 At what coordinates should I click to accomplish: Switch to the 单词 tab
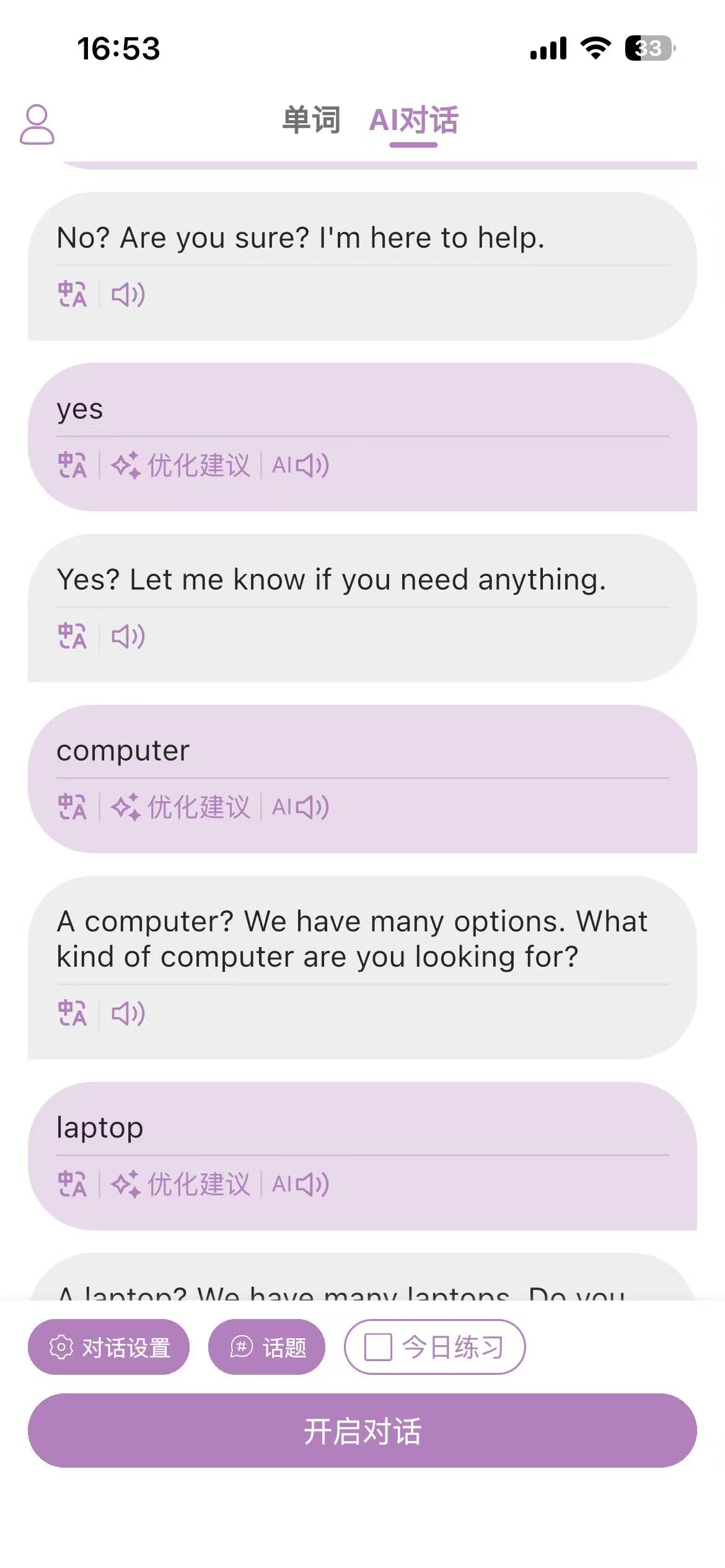[x=311, y=120]
